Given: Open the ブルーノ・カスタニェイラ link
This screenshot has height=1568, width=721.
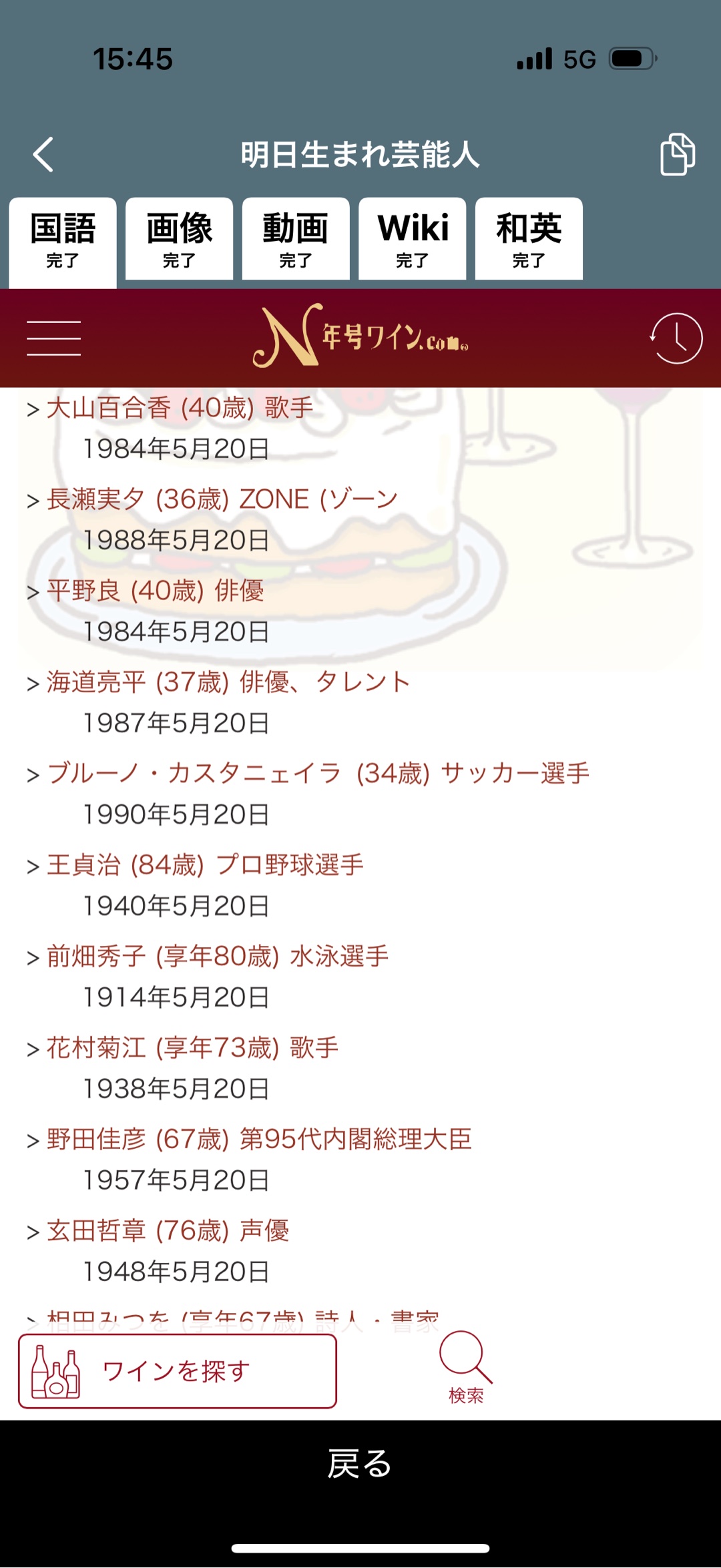Looking at the screenshot, I should tap(318, 774).
